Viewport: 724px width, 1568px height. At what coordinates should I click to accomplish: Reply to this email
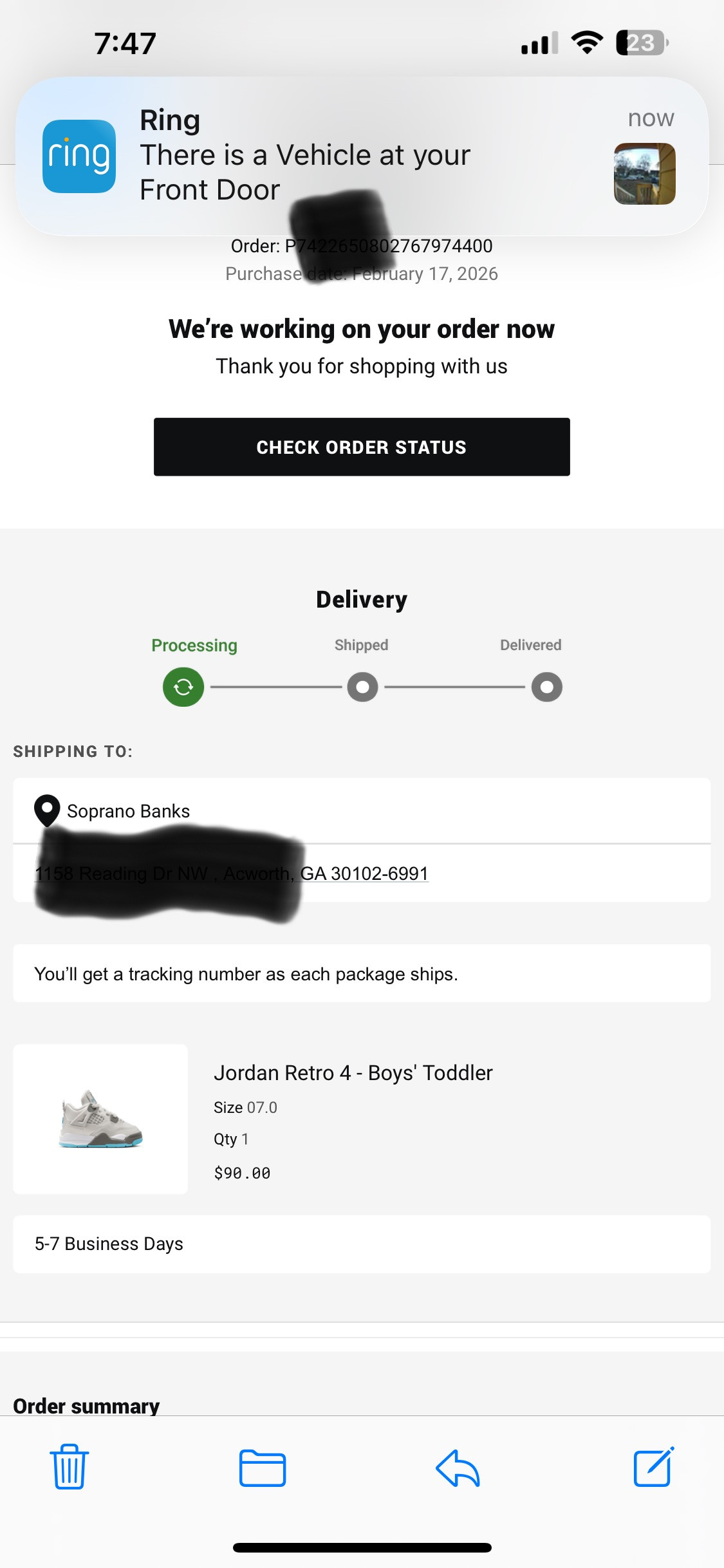(458, 1468)
